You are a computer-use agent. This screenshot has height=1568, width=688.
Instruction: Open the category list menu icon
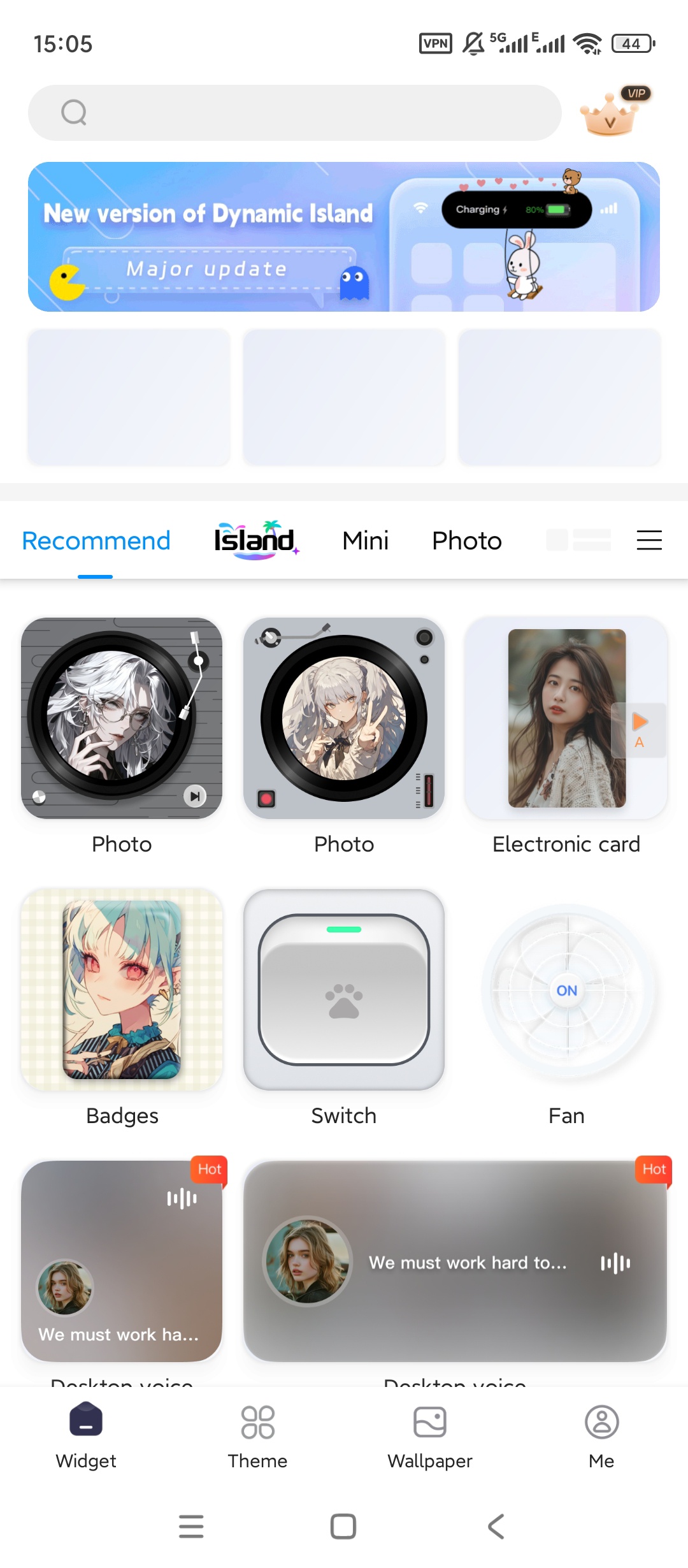pos(649,541)
